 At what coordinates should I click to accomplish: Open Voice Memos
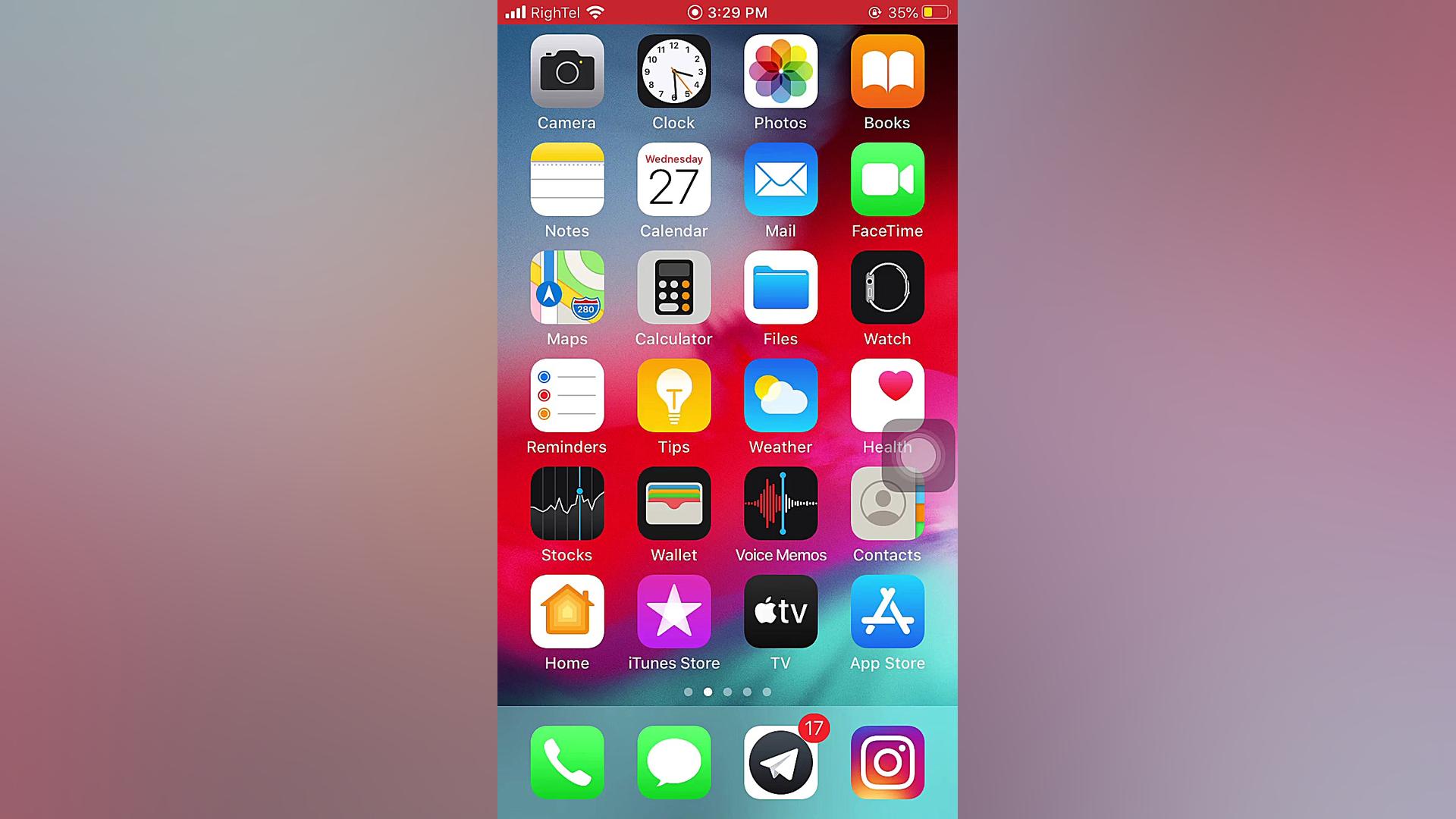[780, 504]
